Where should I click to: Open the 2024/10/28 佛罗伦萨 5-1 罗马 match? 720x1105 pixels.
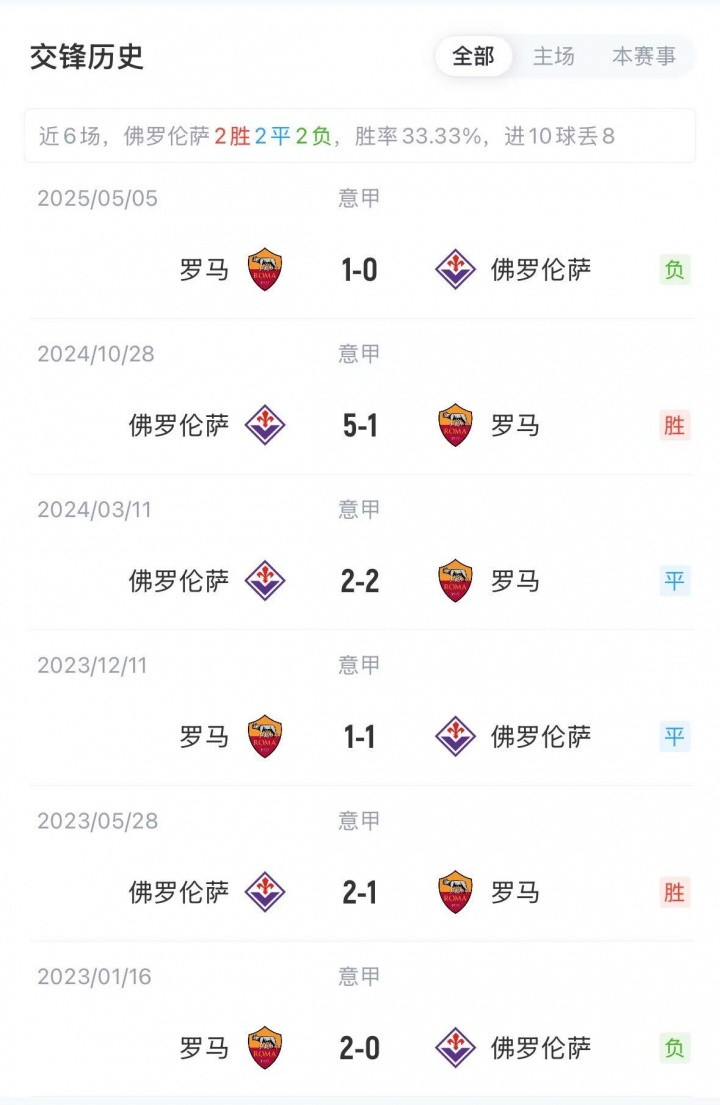(360, 425)
